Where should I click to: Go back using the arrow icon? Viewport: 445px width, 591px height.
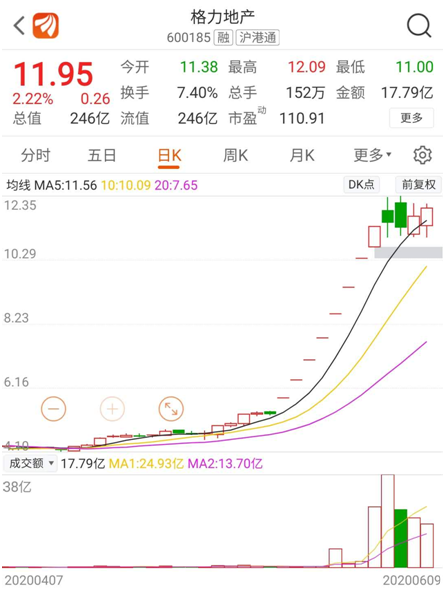click(19, 26)
